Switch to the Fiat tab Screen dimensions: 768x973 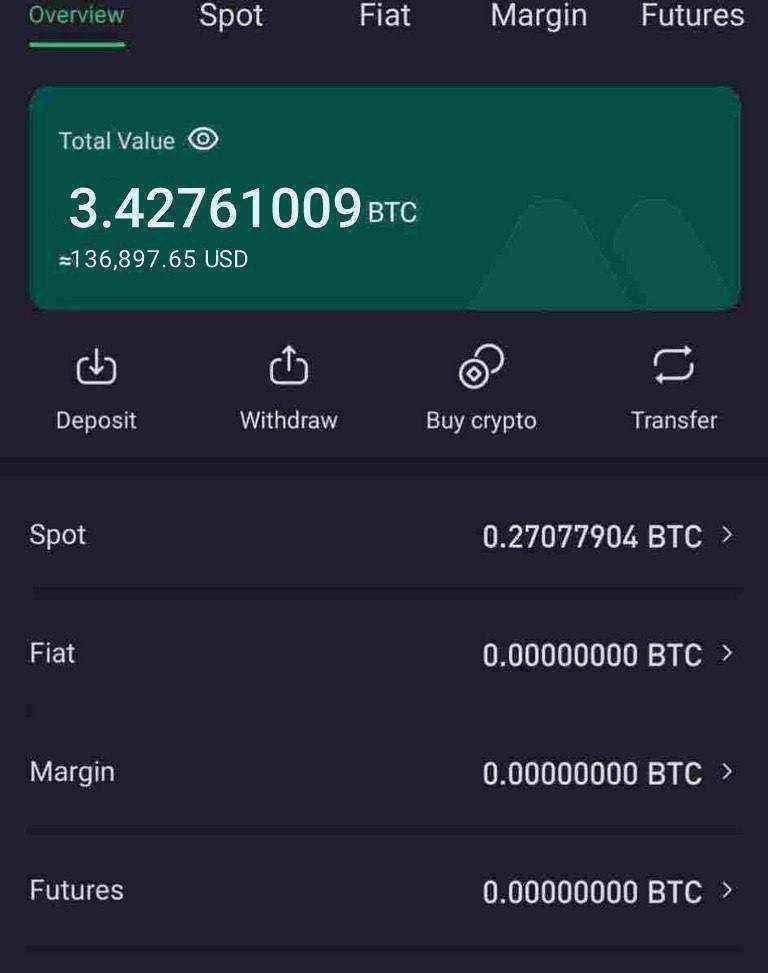pos(385,16)
